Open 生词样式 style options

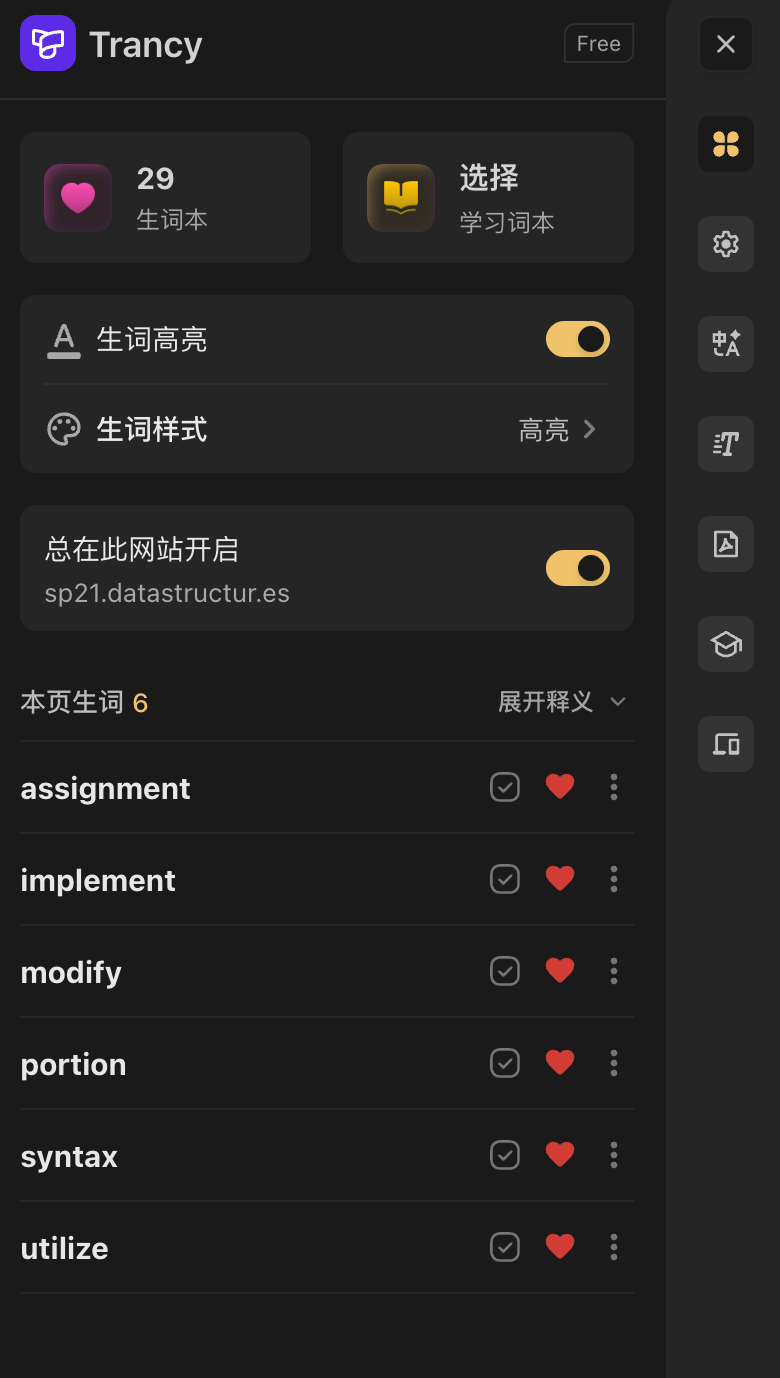(x=326, y=430)
